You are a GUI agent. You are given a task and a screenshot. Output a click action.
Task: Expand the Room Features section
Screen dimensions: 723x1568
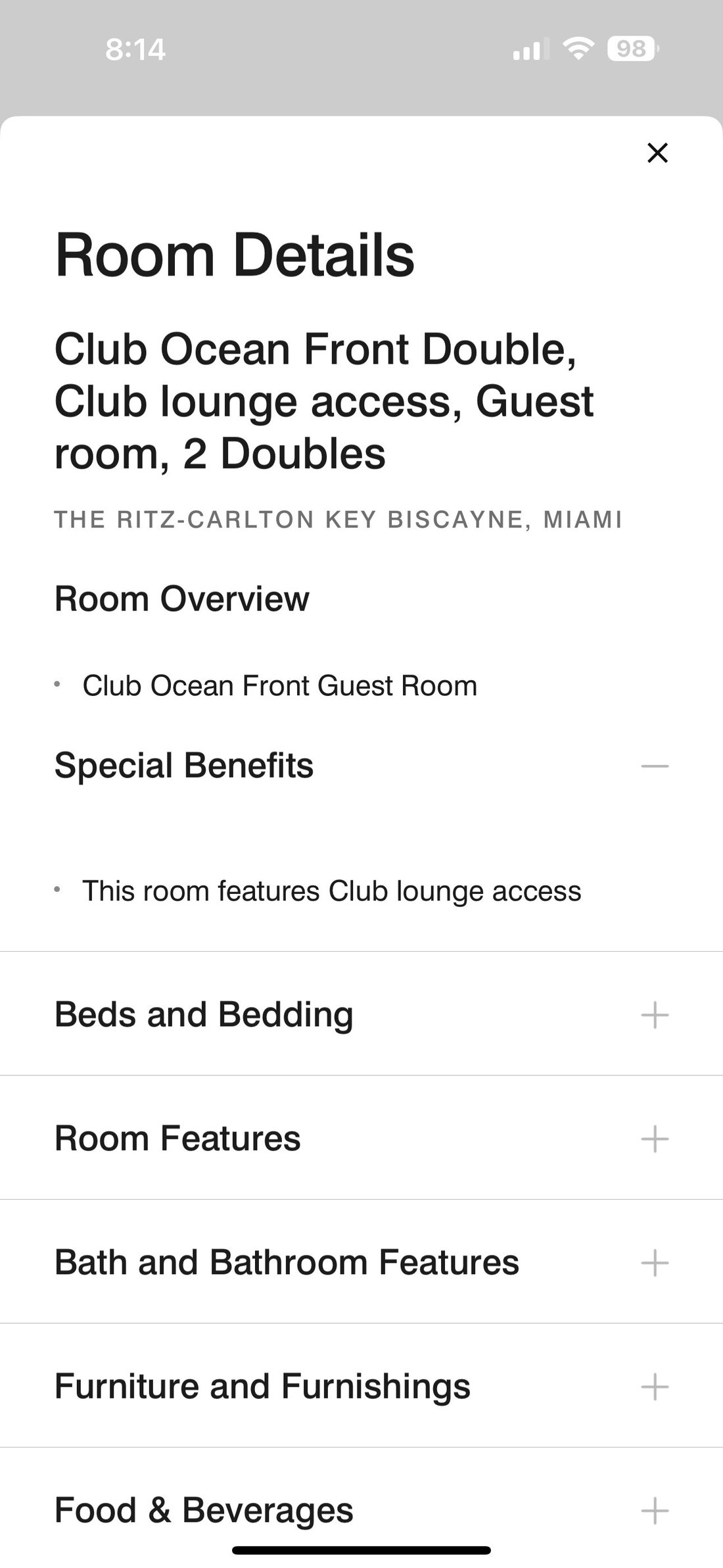(361, 1138)
